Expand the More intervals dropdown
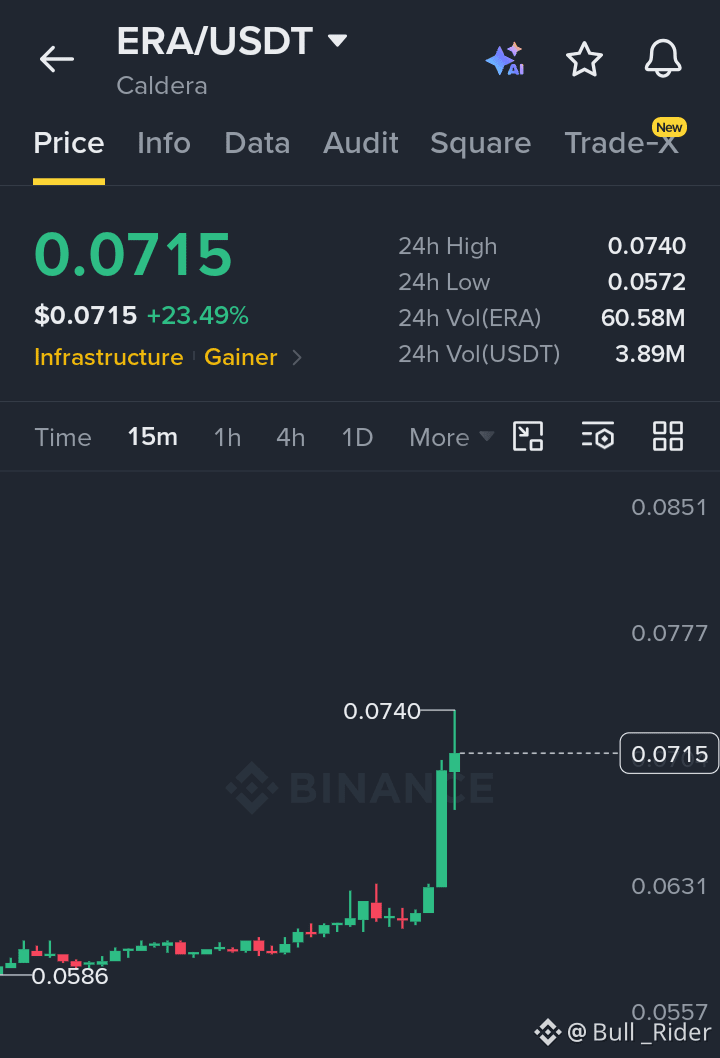Viewport: 720px width, 1058px height. click(451, 437)
